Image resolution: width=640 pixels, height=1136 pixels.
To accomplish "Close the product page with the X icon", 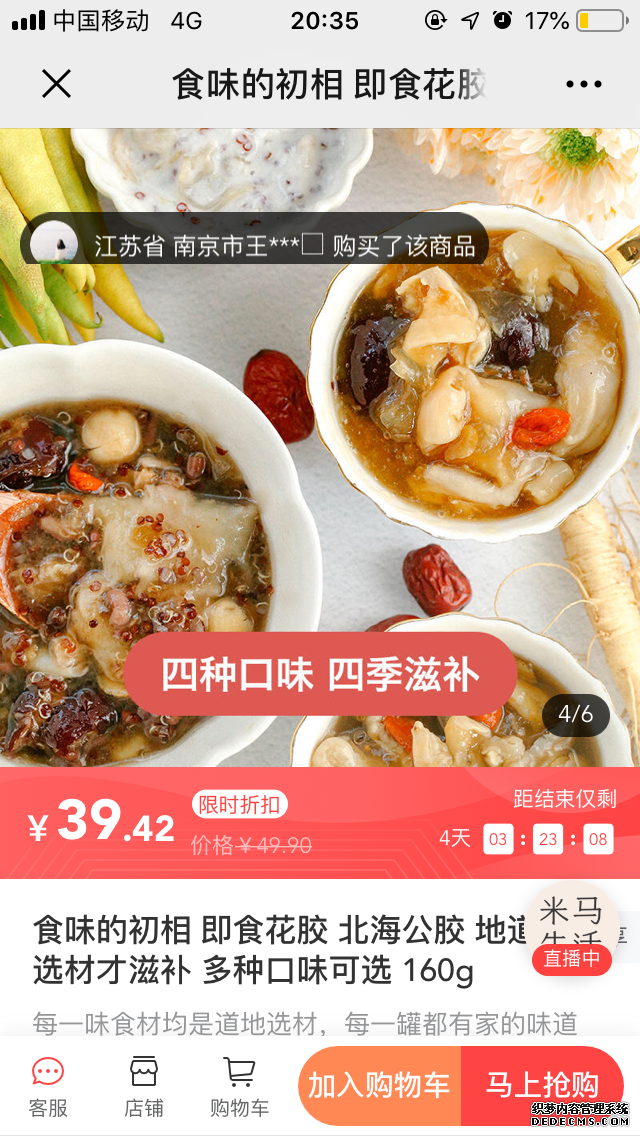I will [57, 84].
